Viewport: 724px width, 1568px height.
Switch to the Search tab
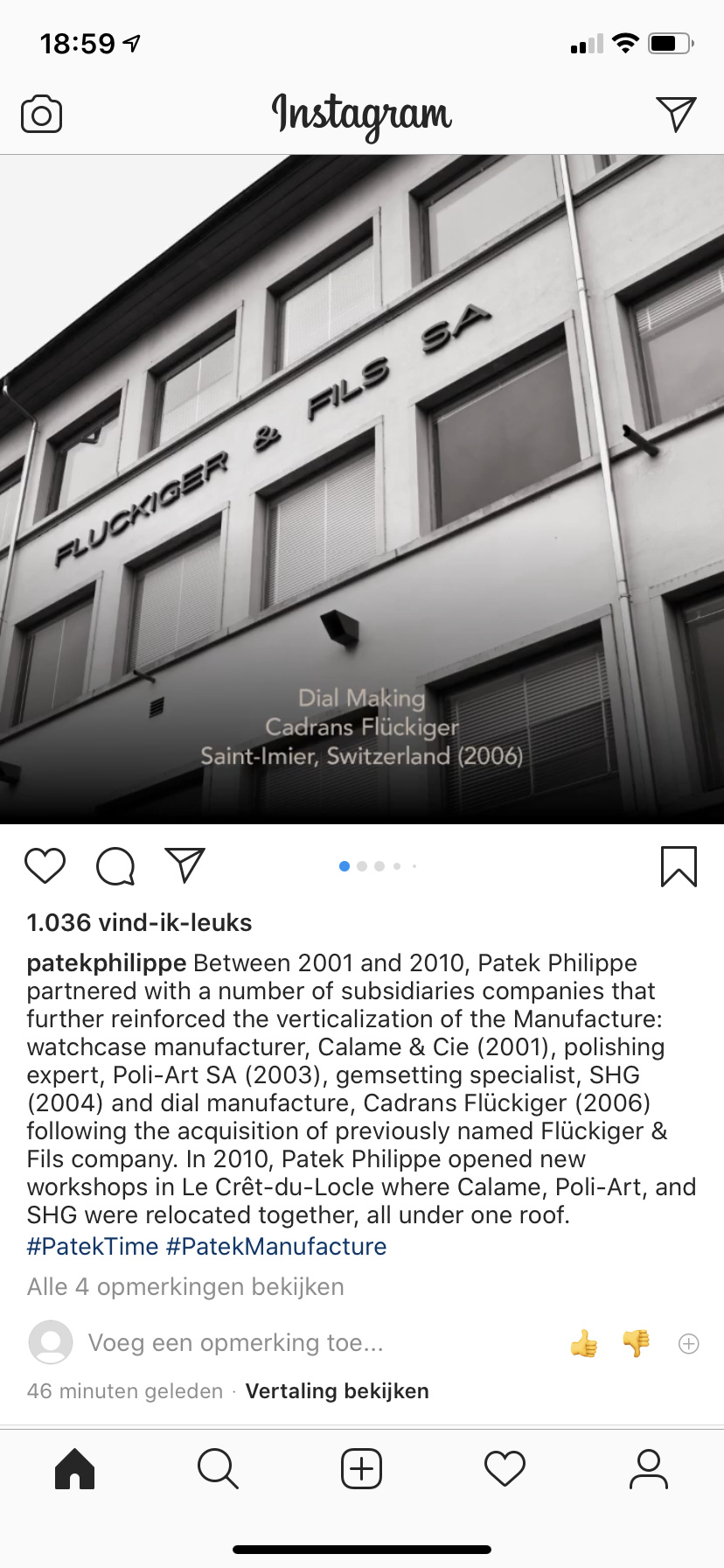click(x=218, y=1468)
